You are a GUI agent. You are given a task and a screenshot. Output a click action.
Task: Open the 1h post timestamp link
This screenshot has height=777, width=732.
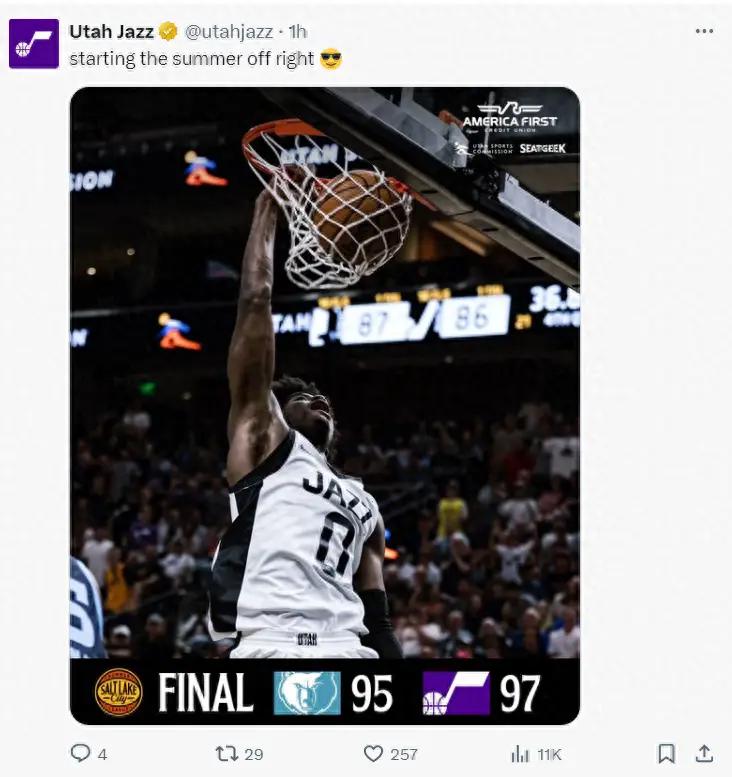[297, 31]
